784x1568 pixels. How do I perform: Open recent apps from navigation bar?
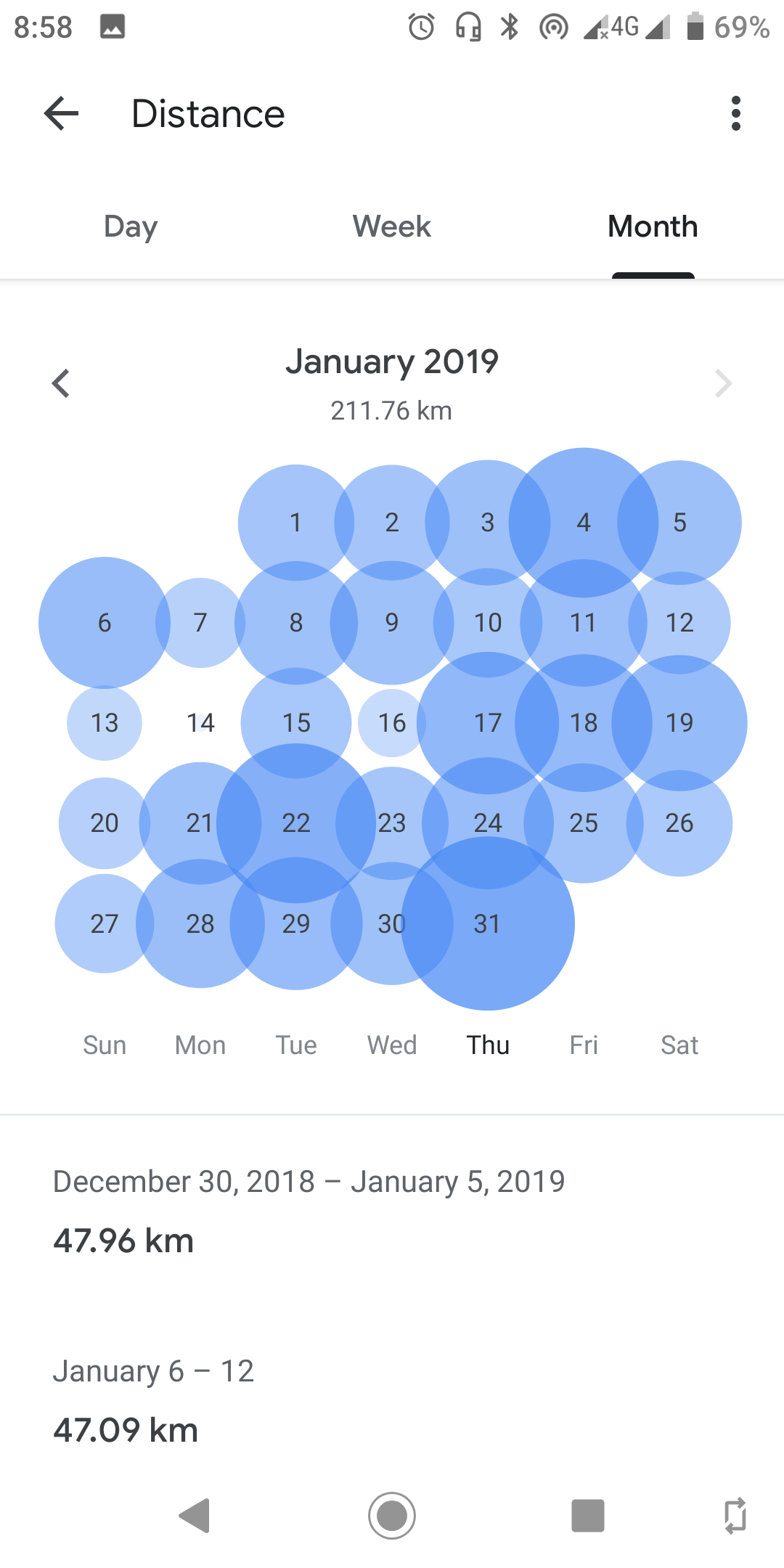click(588, 1516)
